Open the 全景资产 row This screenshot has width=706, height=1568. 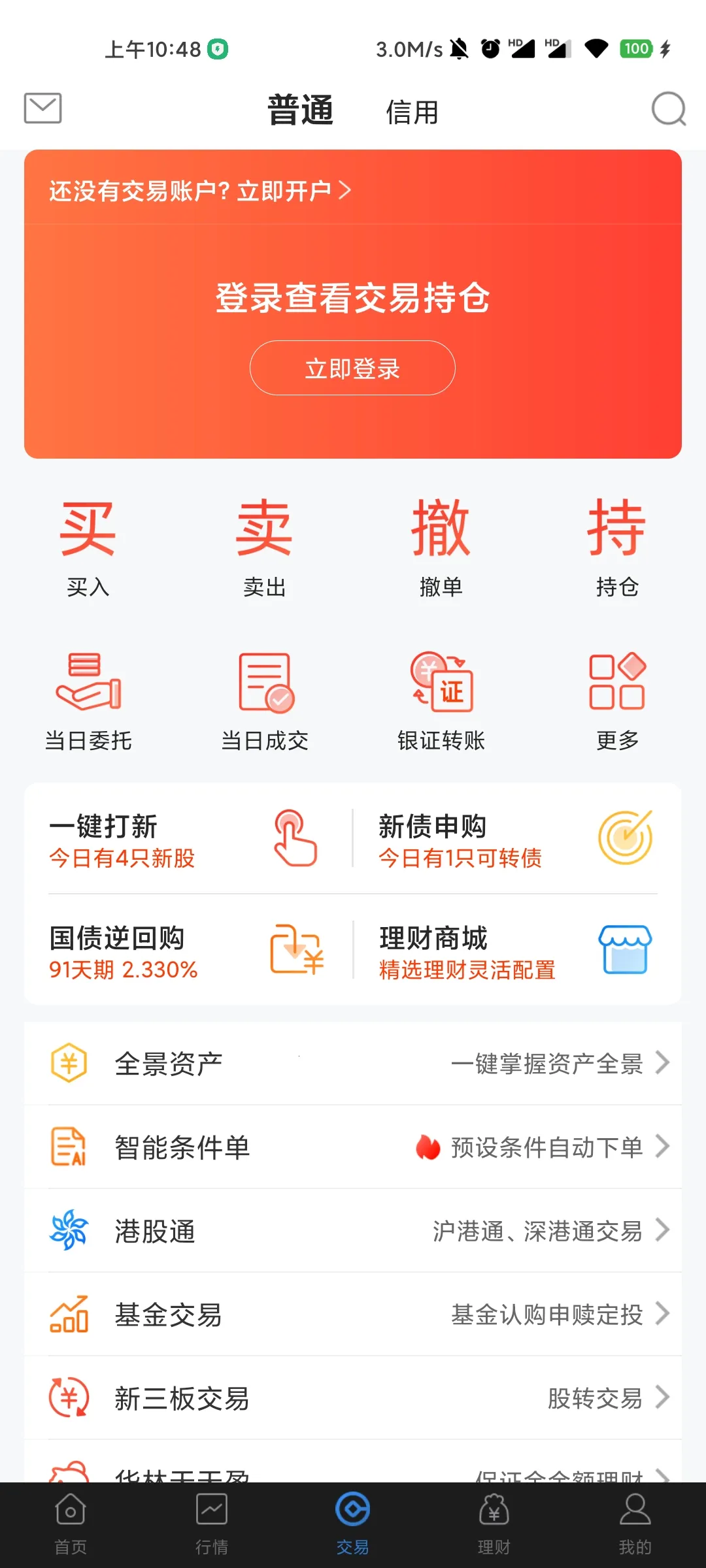[x=353, y=1064]
